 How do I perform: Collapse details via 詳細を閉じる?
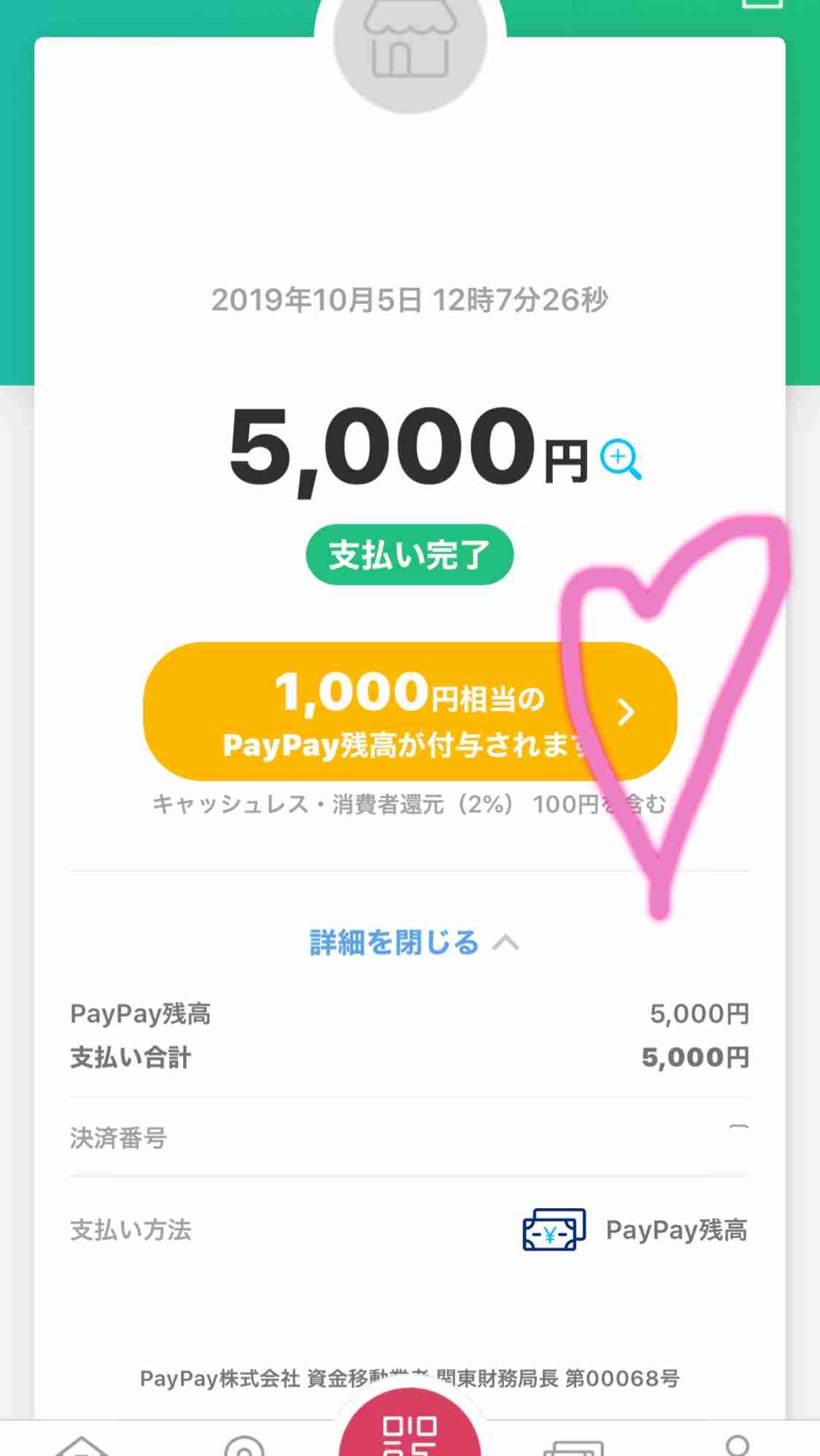tap(414, 943)
